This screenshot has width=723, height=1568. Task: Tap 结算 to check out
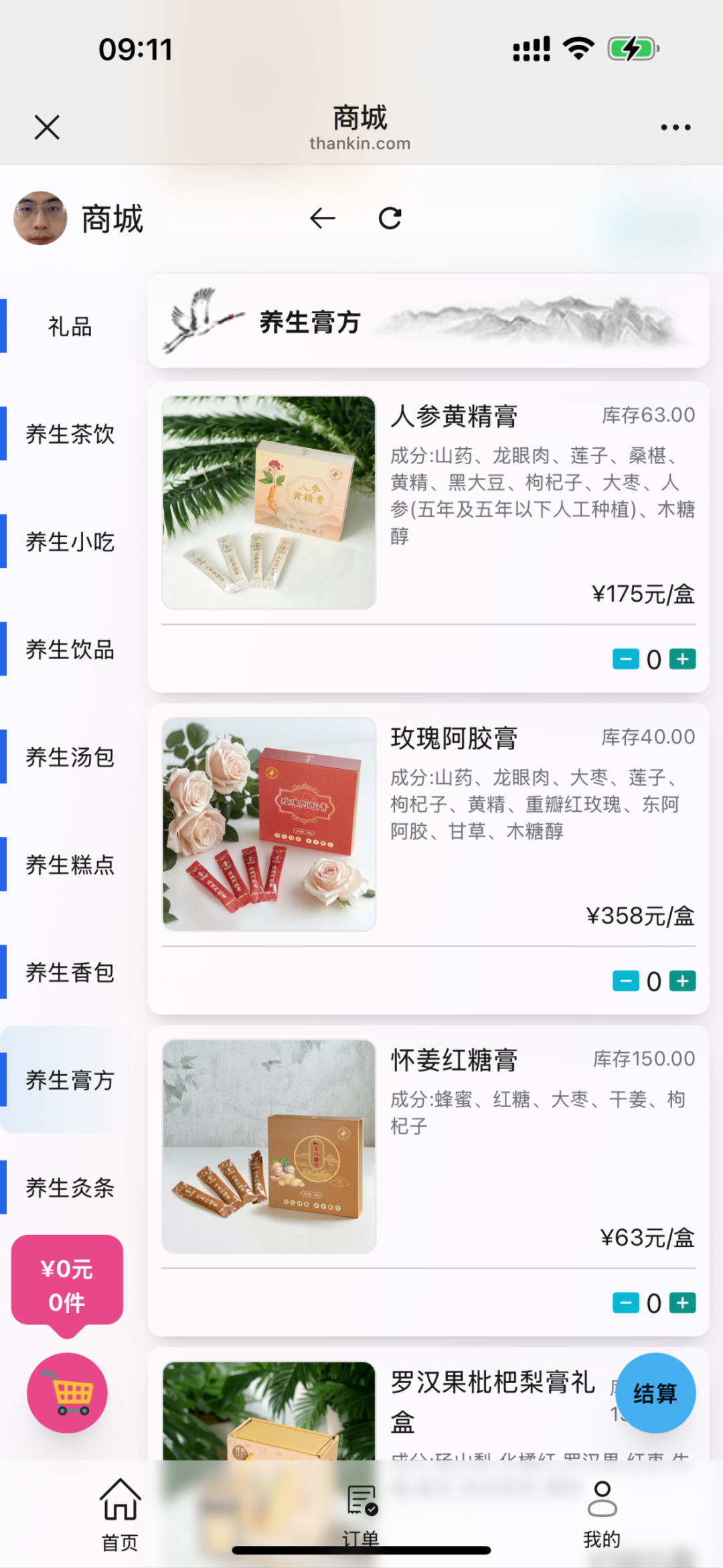(x=655, y=1393)
